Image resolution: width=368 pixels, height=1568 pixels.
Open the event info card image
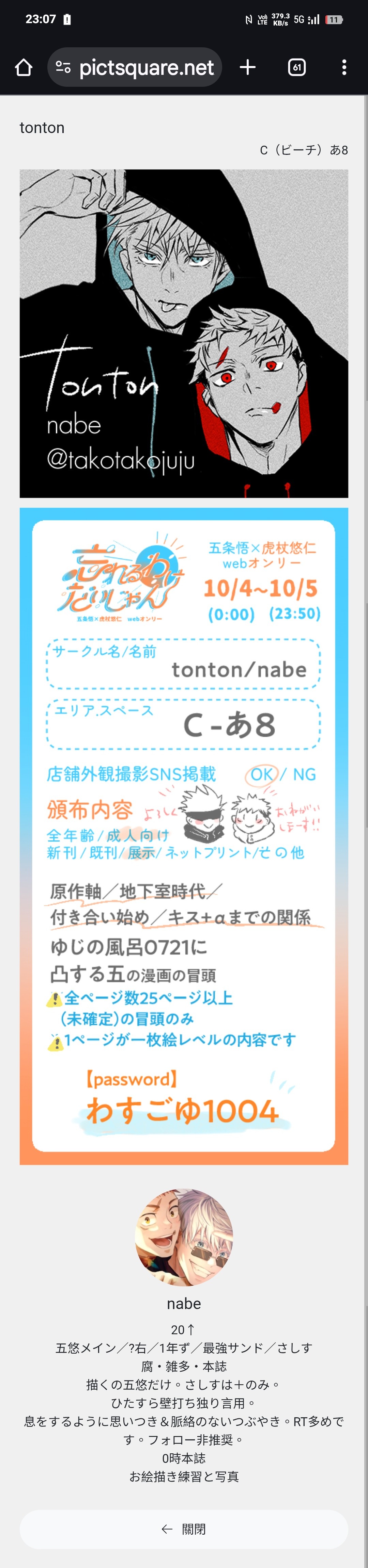click(183, 836)
